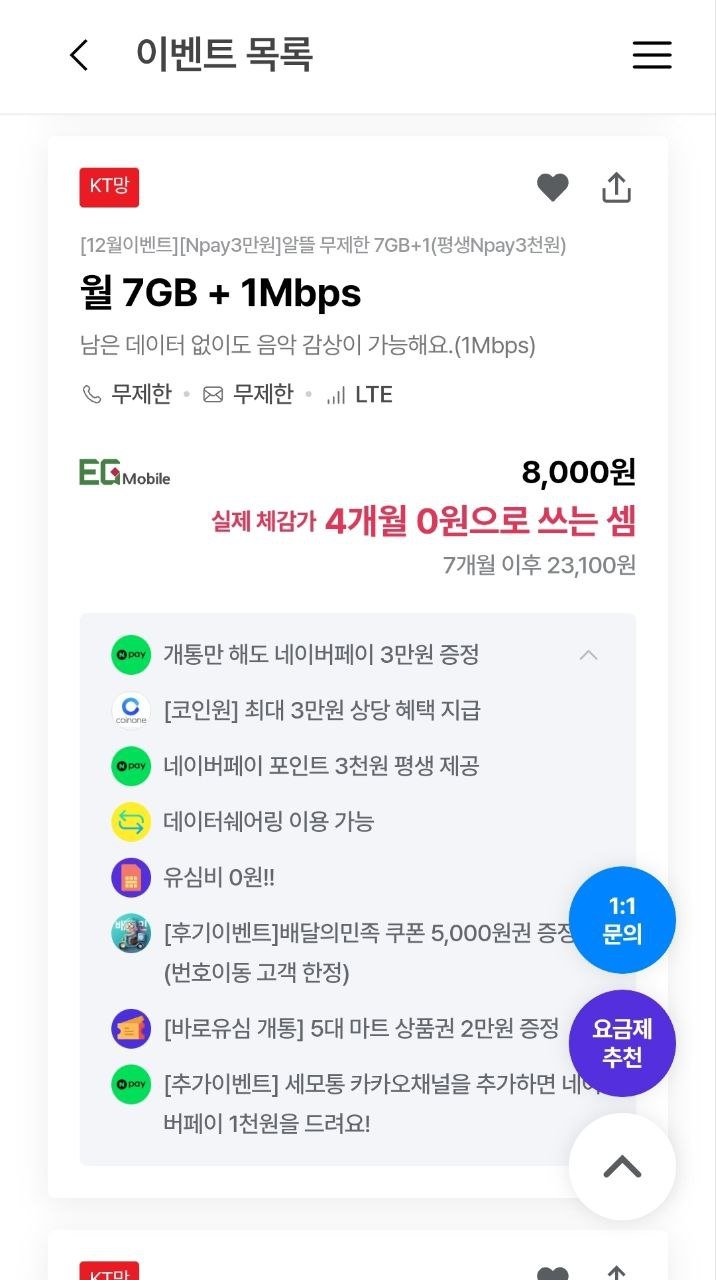Viewport: 716px width, 1280px height.
Task: Share the 월 7GB + 1Mbps plan
Action: click(616, 187)
